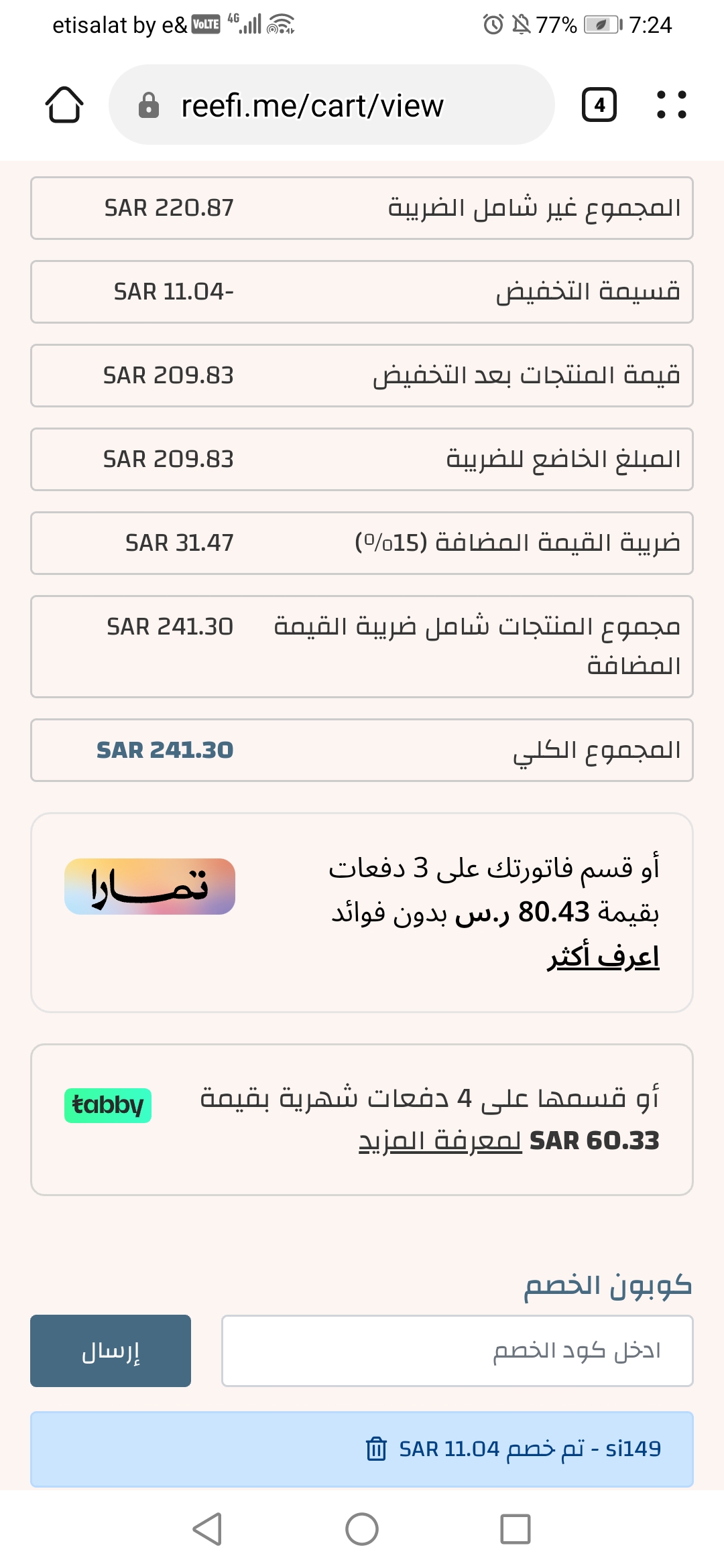Open the tab switcher showing 4 tabs
Viewport: 724px width, 1568px height.
point(599,105)
